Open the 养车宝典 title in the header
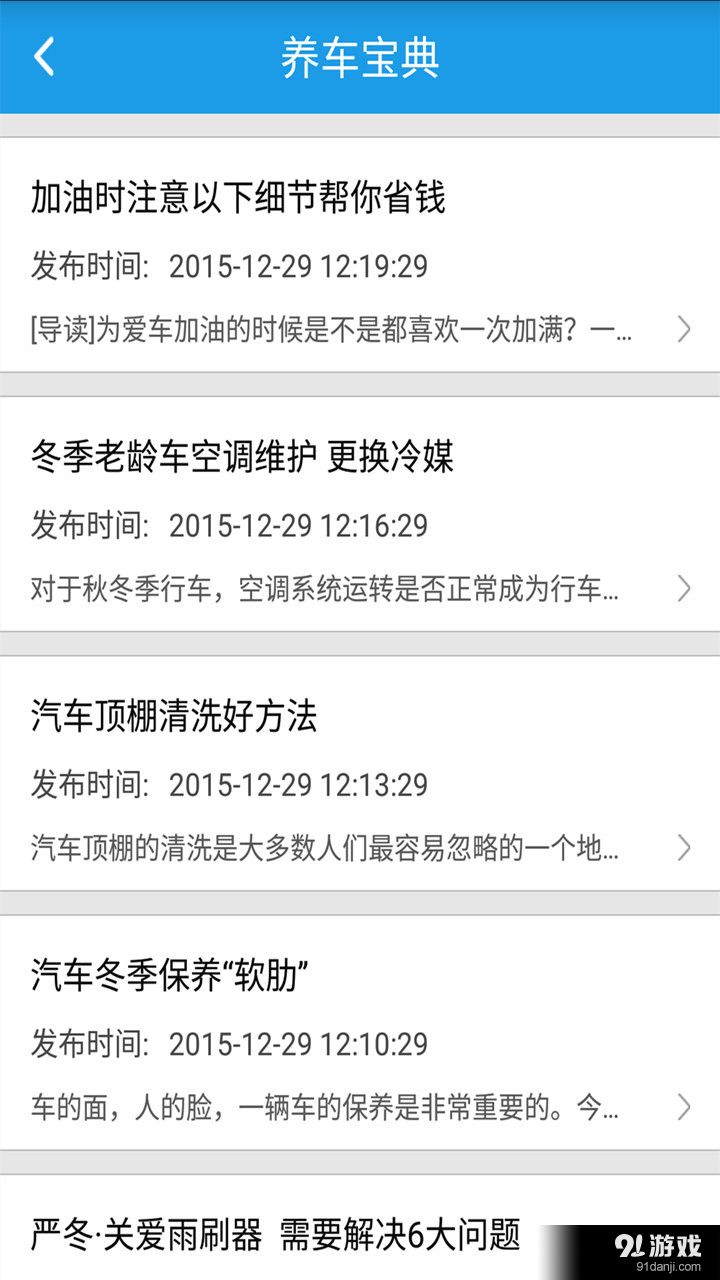 360,57
